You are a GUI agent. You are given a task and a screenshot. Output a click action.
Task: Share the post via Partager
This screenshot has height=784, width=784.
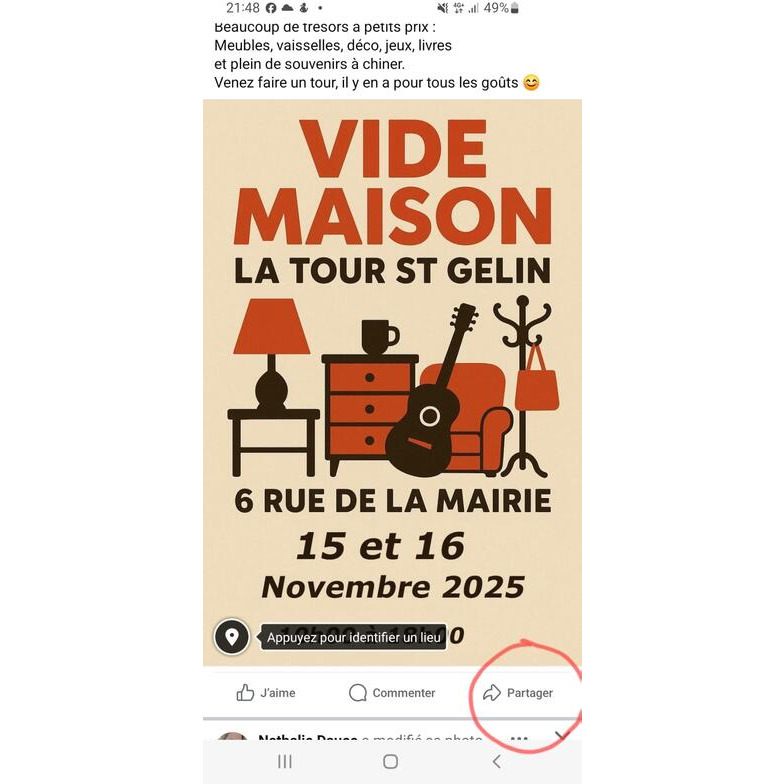click(518, 693)
